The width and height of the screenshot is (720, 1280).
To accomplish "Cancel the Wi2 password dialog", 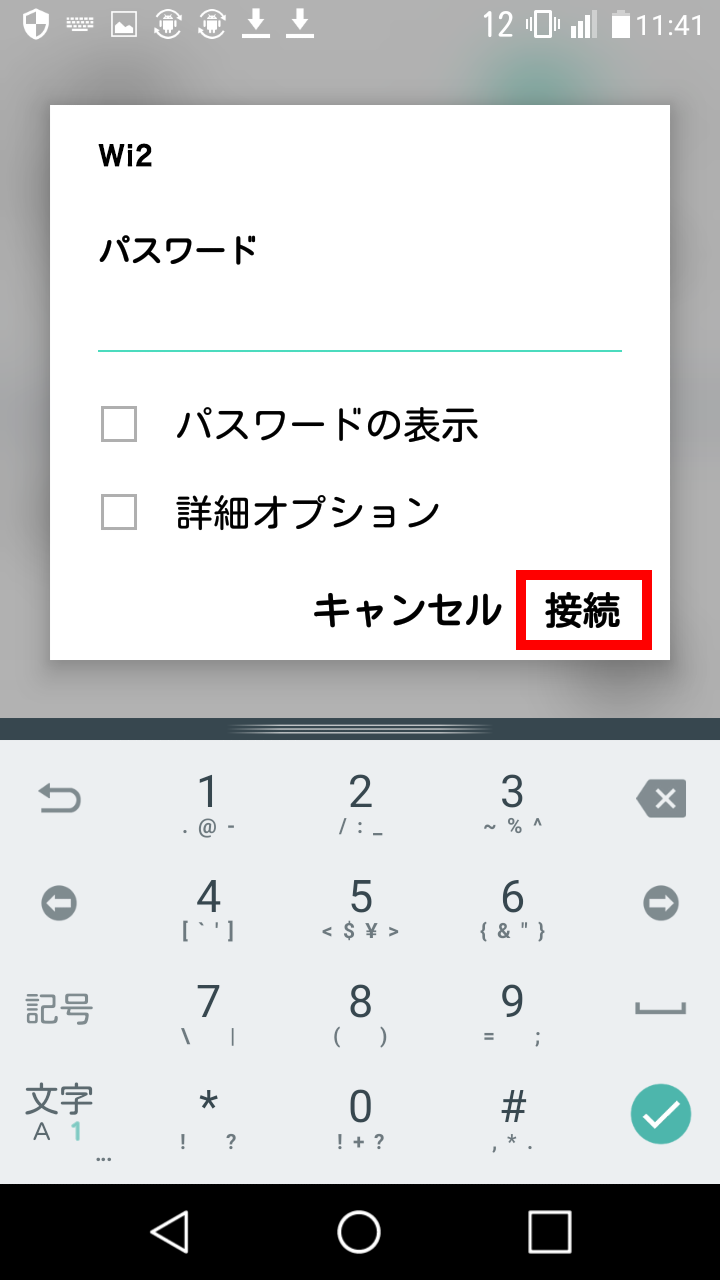I will click(x=407, y=610).
